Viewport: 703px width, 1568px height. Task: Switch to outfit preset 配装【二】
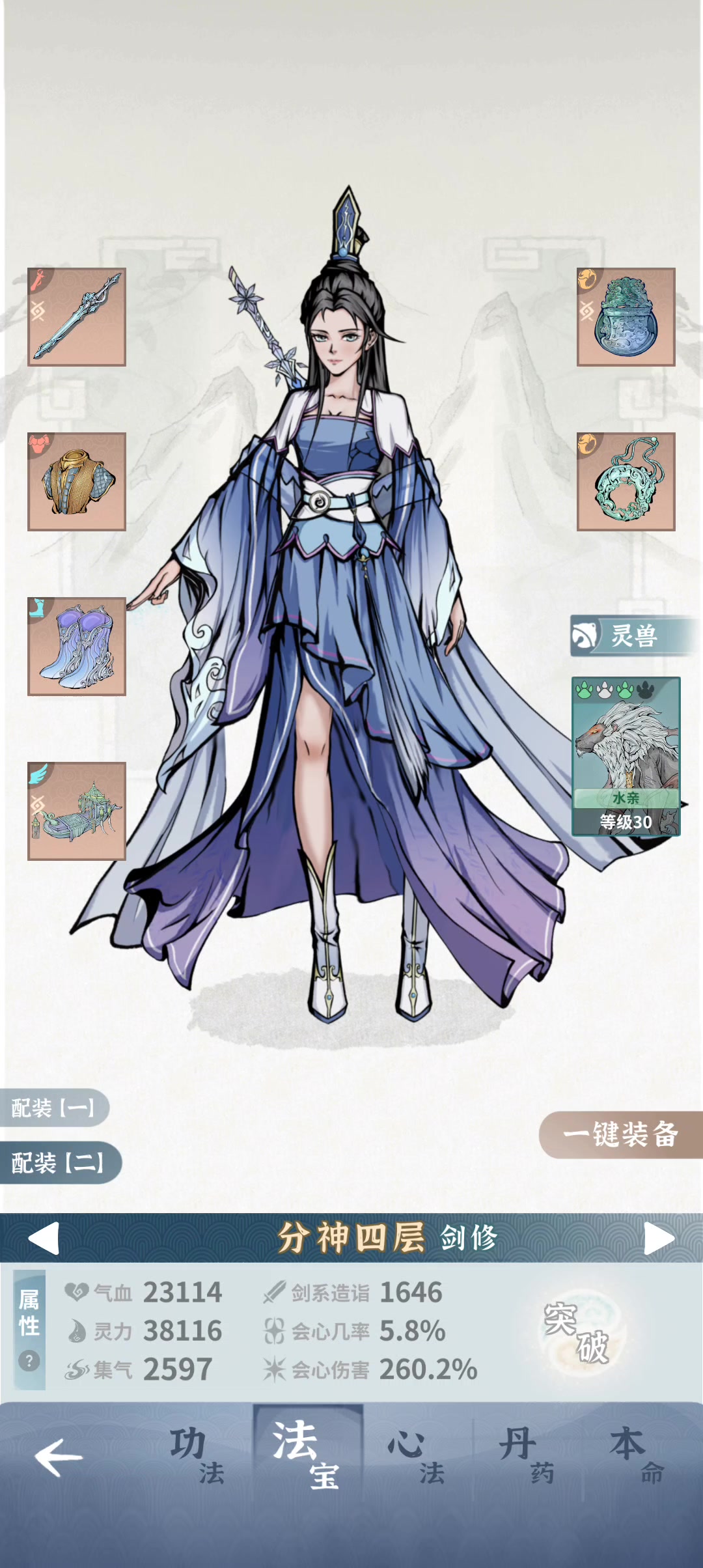(x=60, y=1162)
